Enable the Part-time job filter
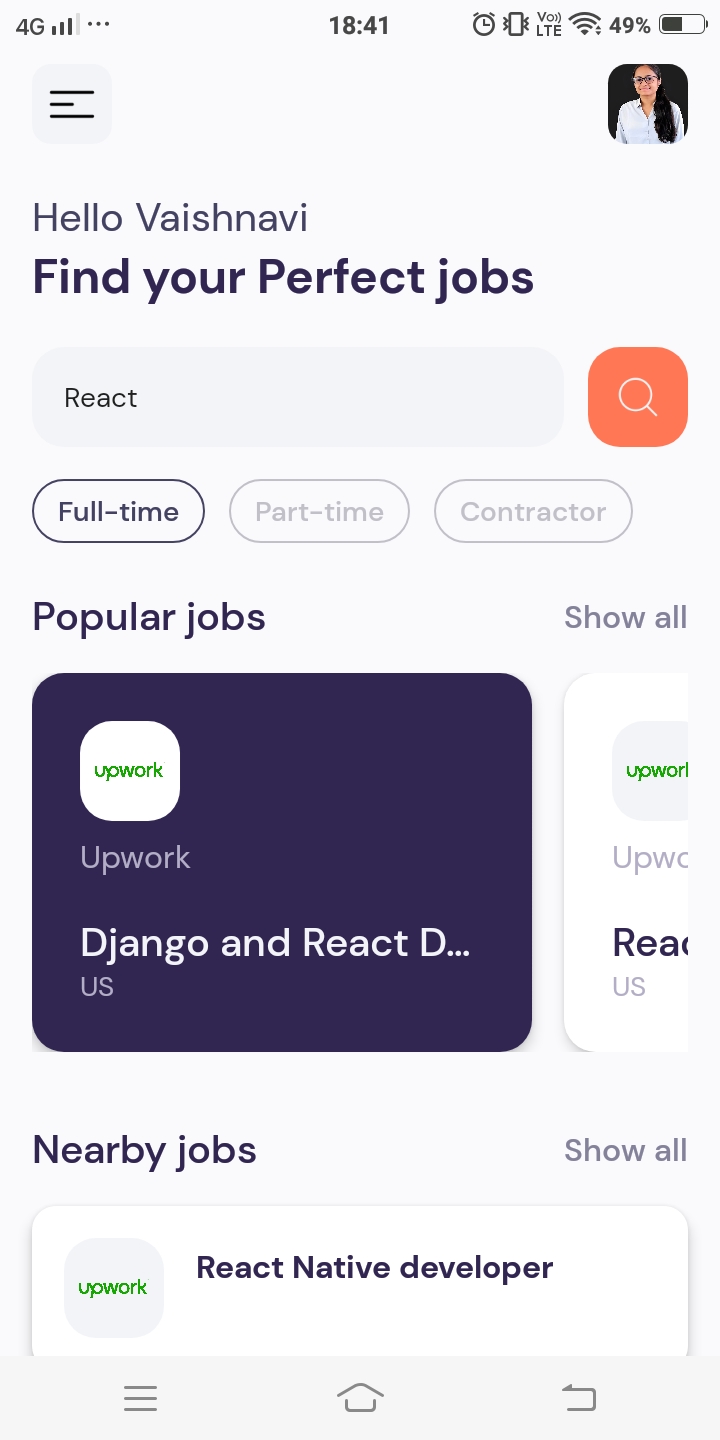The width and height of the screenshot is (720, 1440). pyautogui.click(x=319, y=511)
